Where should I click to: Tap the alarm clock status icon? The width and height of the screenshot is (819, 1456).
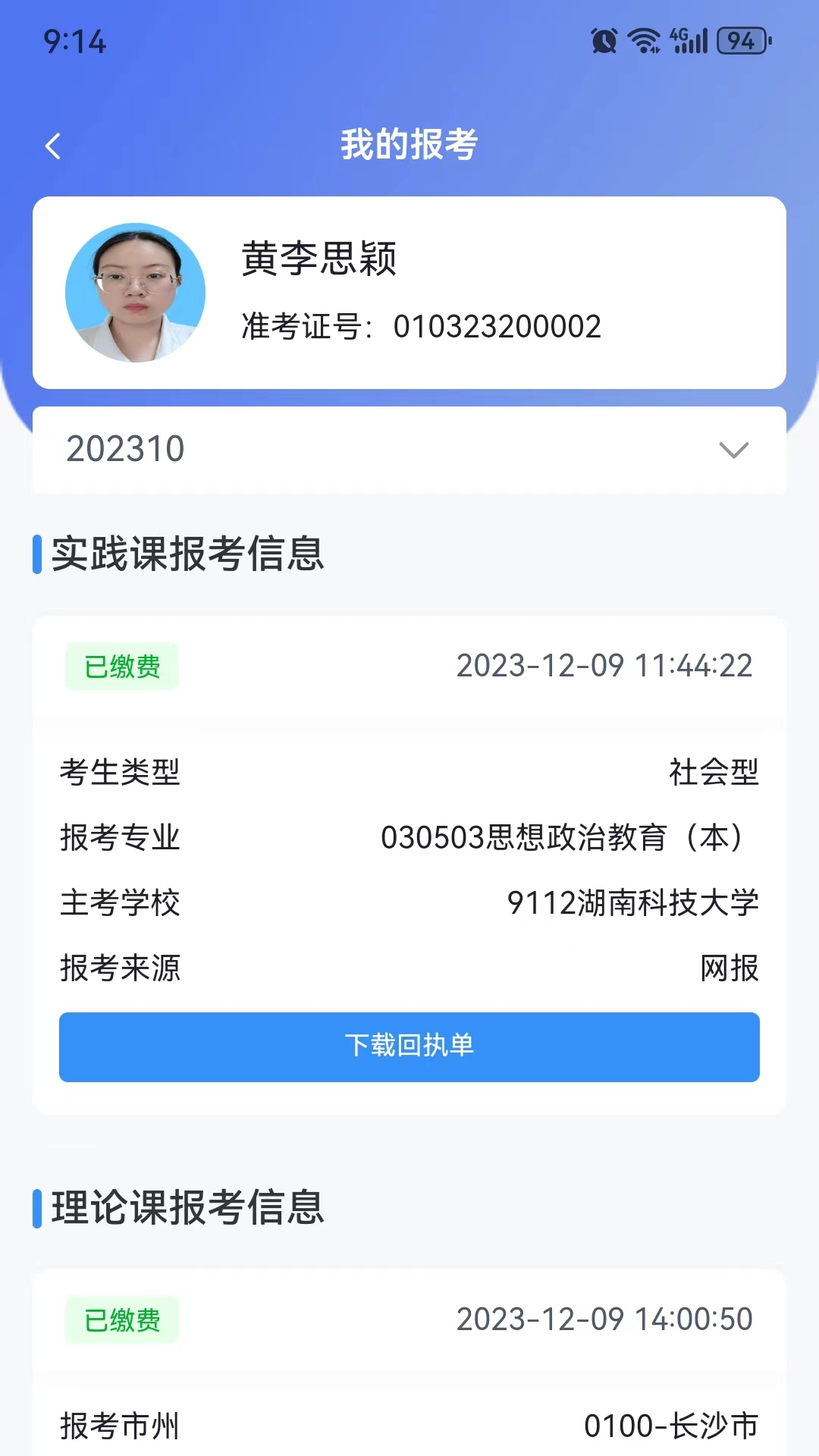point(603,42)
